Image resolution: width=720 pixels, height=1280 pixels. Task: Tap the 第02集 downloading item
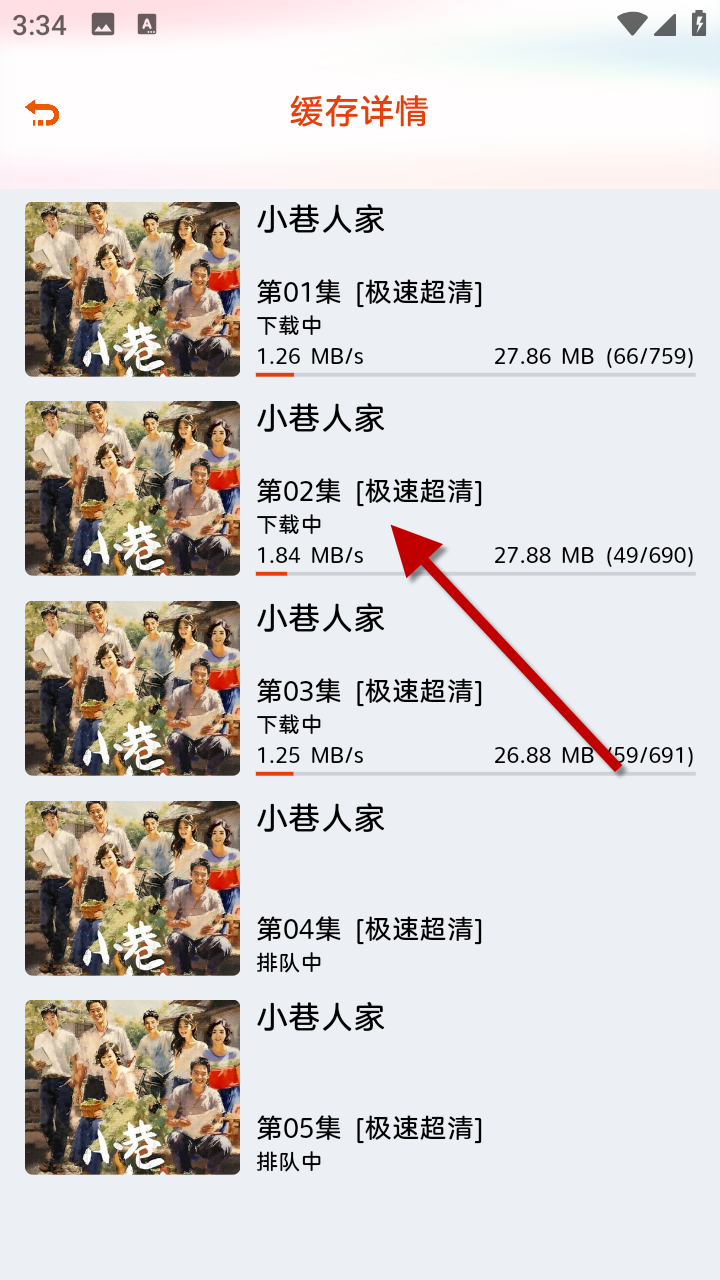coord(360,489)
